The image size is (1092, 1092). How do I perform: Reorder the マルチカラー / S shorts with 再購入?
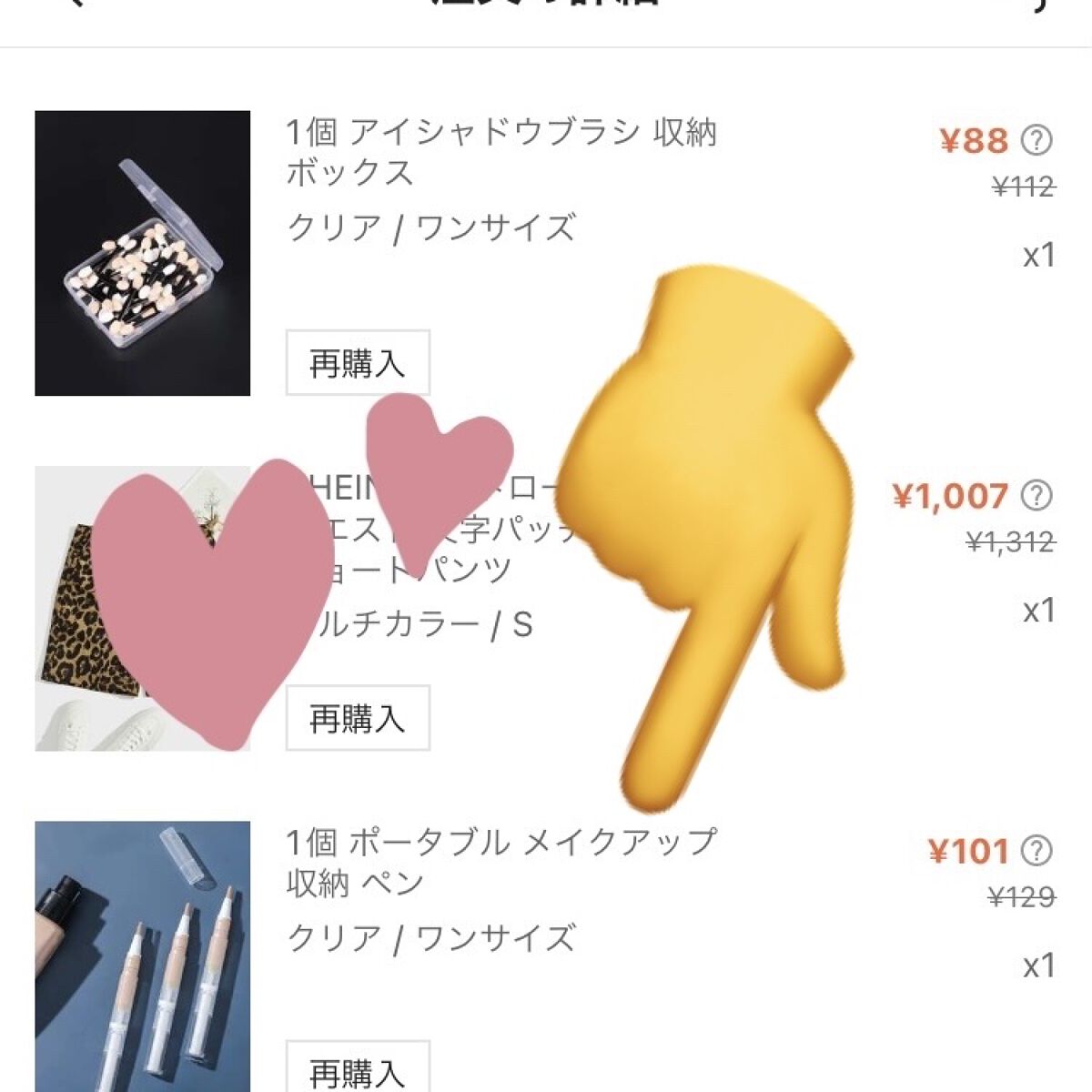[357, 718]
